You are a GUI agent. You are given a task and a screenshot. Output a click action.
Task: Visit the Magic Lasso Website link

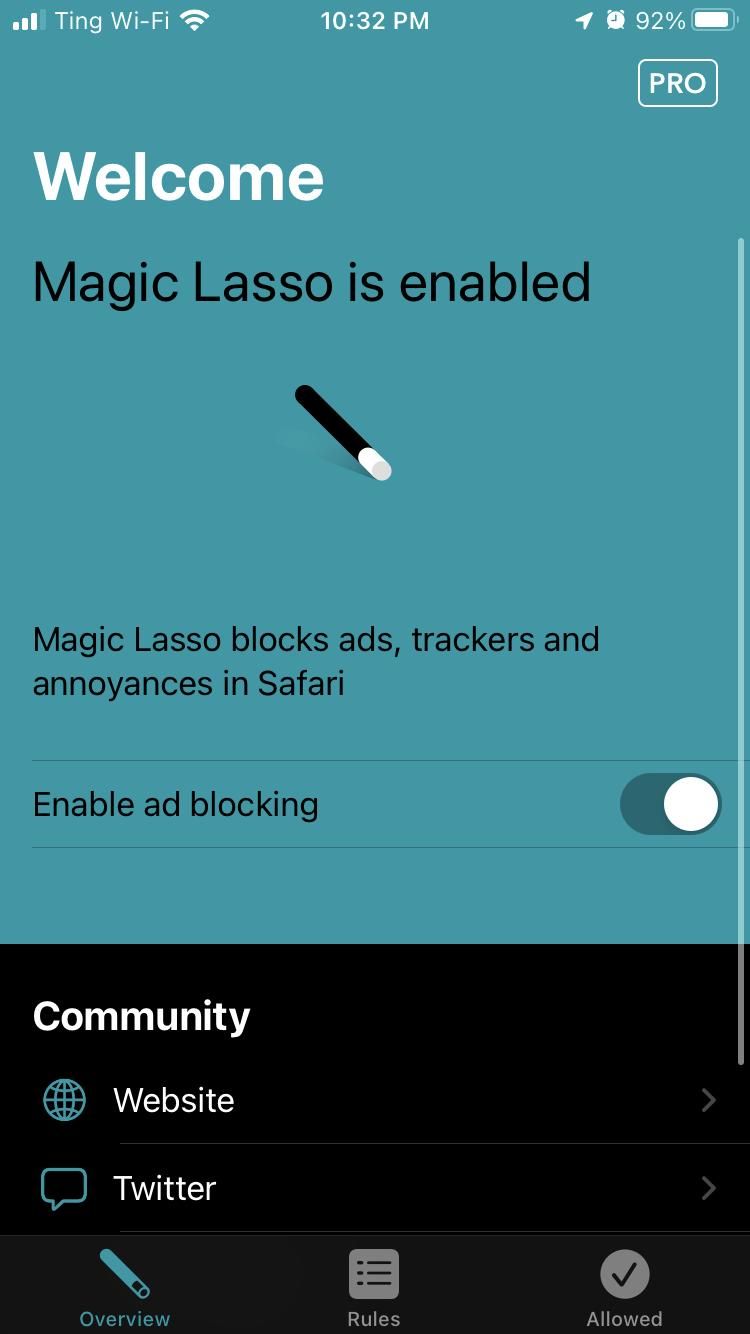173,1100
